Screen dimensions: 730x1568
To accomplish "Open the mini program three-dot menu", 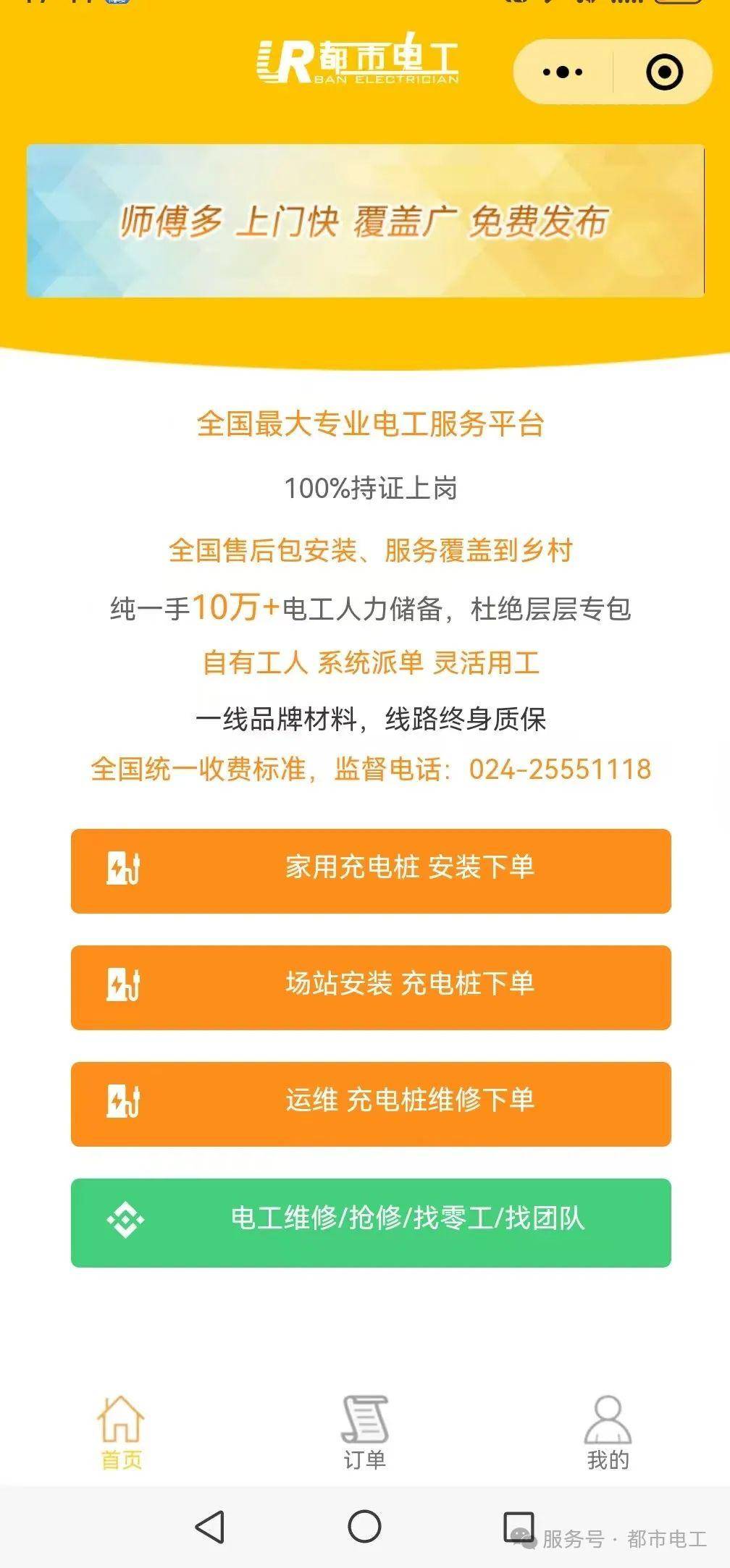I will (x=563, y=72).
